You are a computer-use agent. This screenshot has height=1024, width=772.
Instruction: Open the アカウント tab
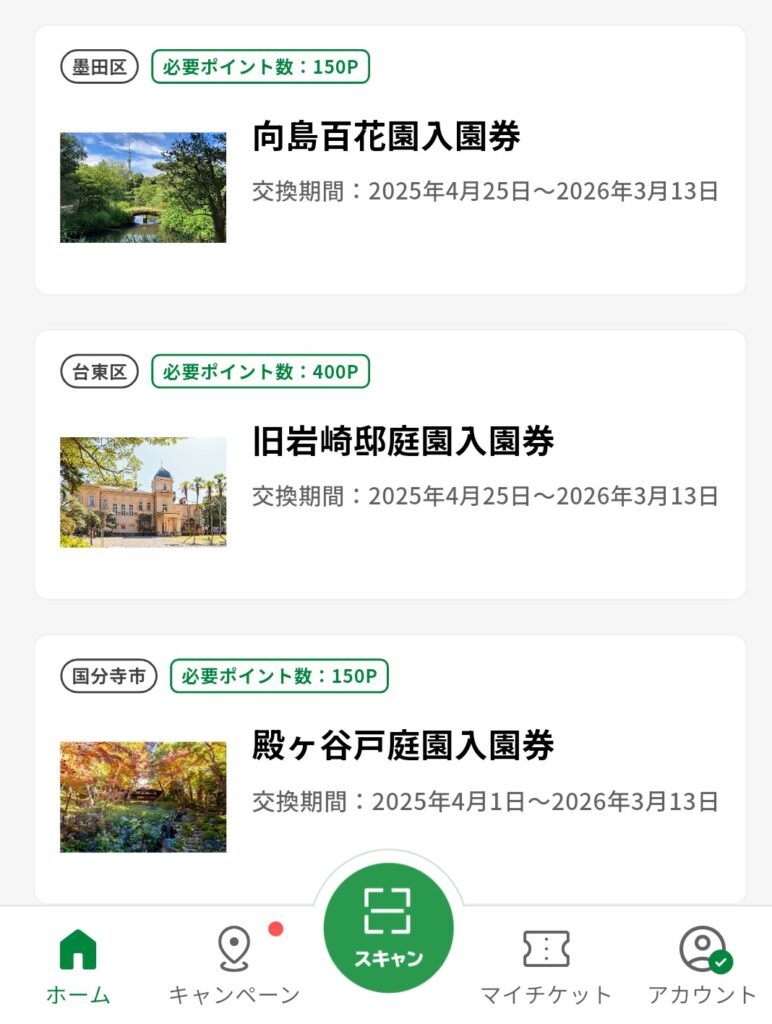[x=702, y=964]
